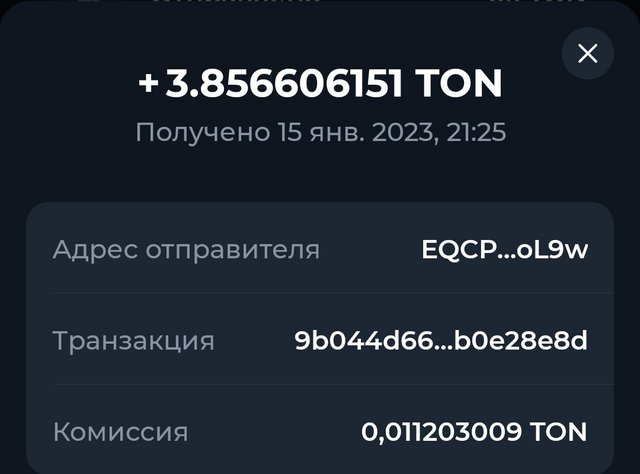Close the transaction details sheet

coord(587,54)
